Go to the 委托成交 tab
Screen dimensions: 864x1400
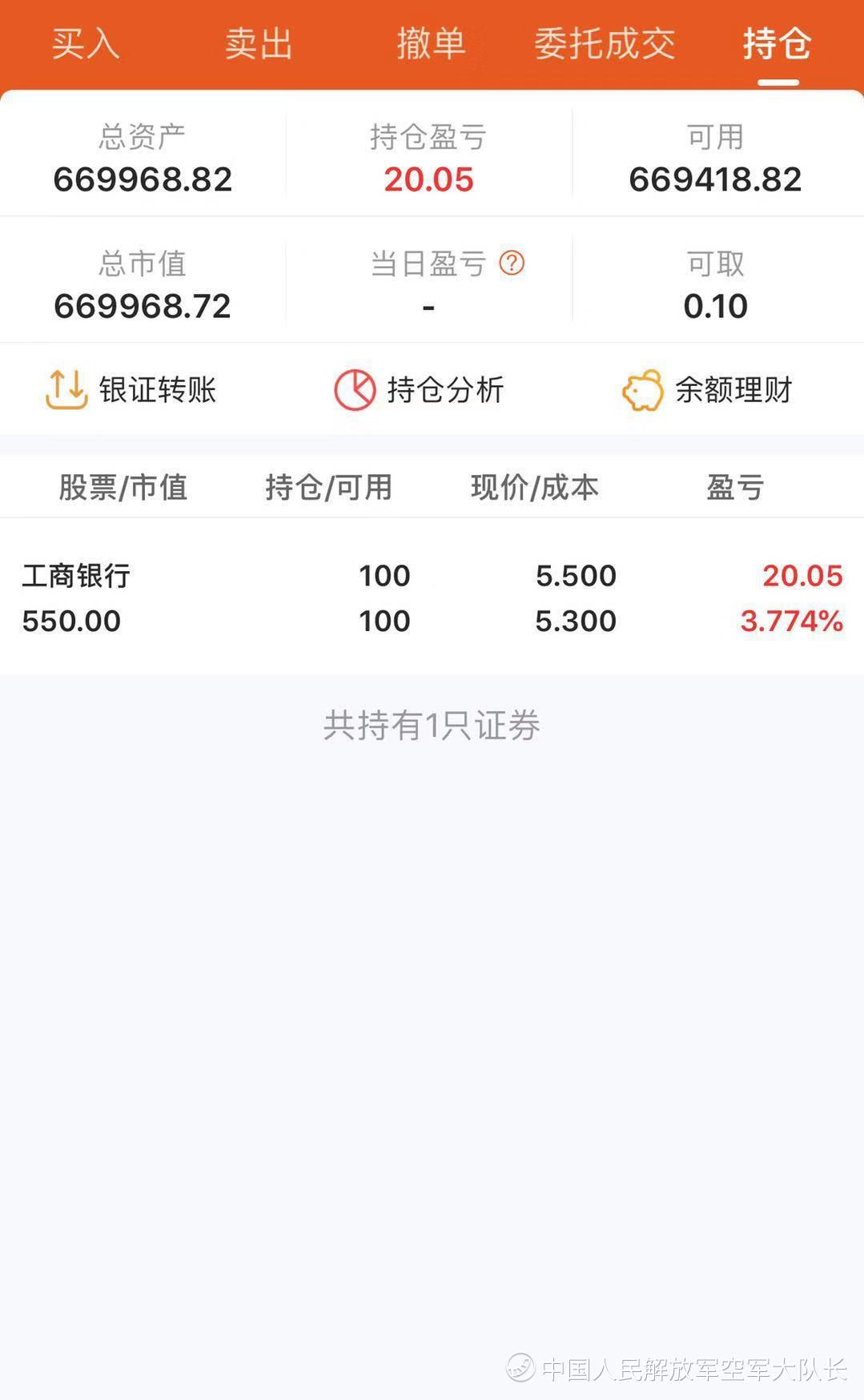pos(605,43)
